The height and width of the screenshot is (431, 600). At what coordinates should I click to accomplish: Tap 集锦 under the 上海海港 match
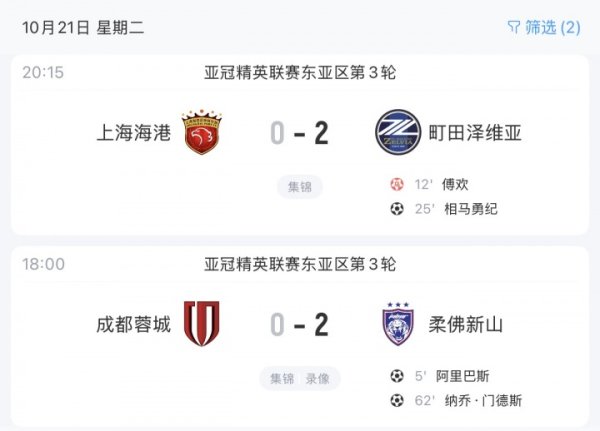[299, 186]
